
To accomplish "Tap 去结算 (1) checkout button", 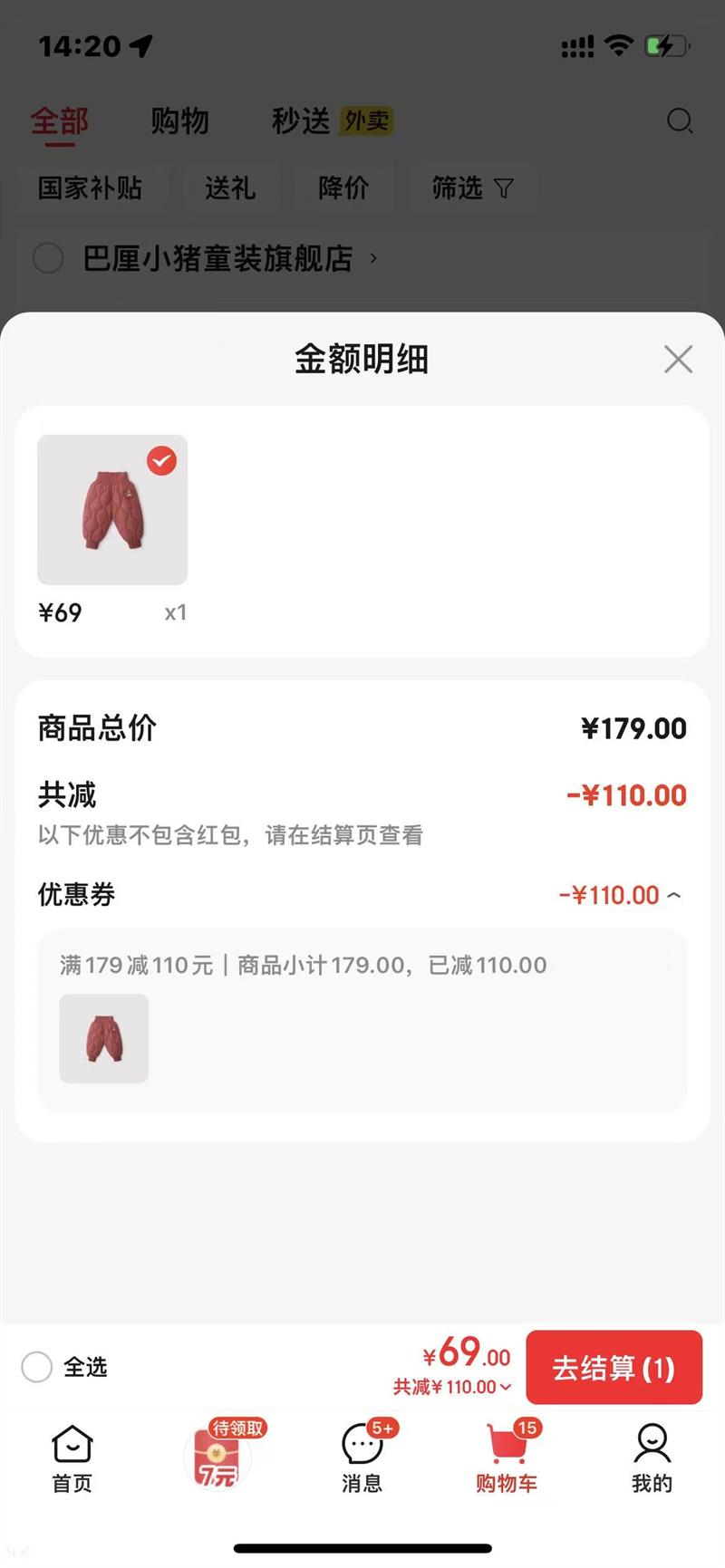I will click(614, 1368).
